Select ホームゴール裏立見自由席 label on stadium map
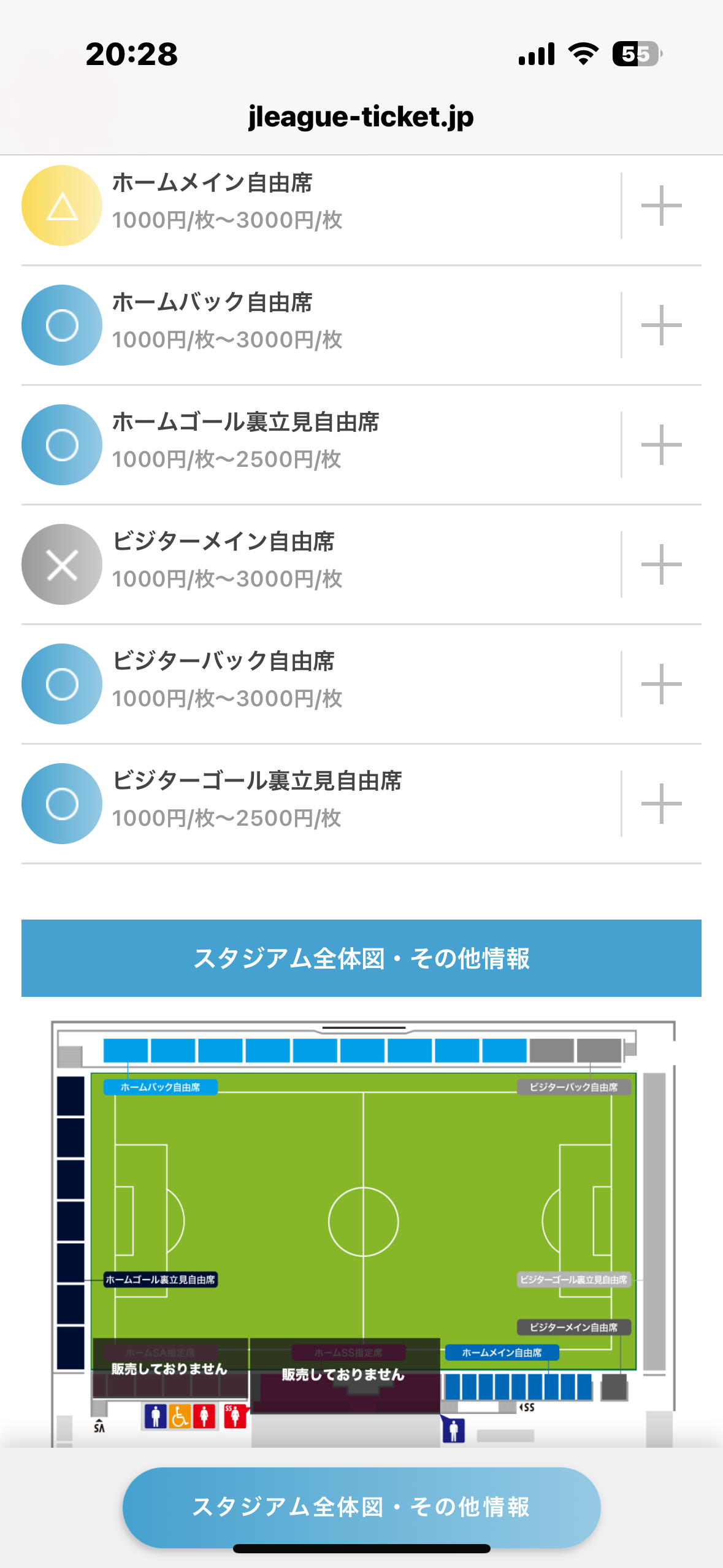 pyautogui.click(x=161, y=1280)
